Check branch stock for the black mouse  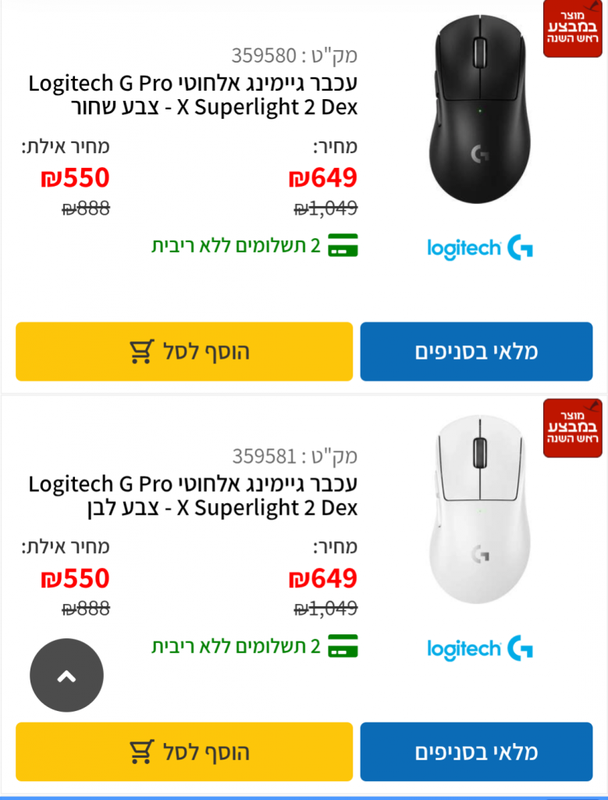tap(476, 351)
